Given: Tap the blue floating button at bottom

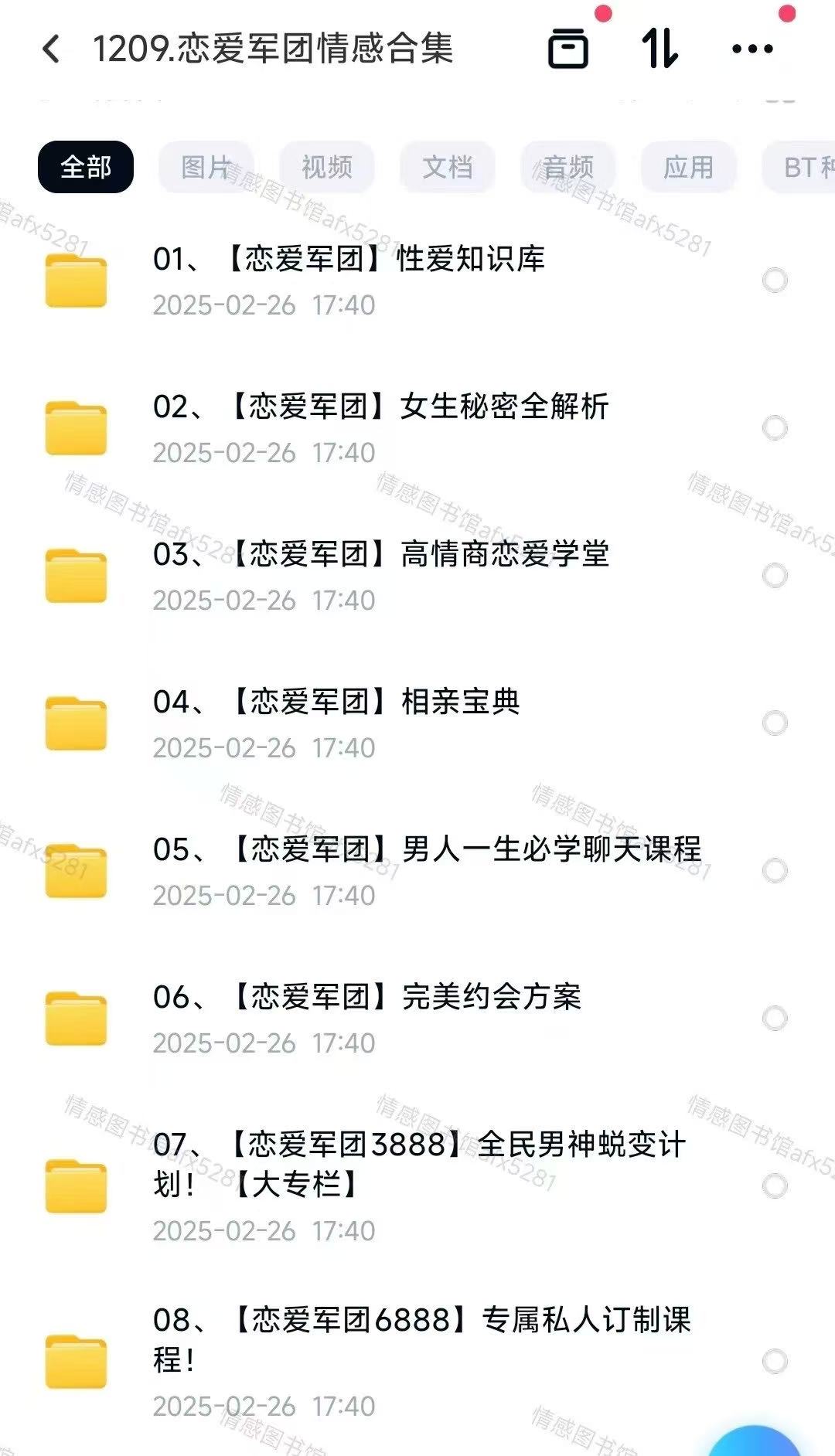Looking at the screenshot, I should tap(754, 1442).
